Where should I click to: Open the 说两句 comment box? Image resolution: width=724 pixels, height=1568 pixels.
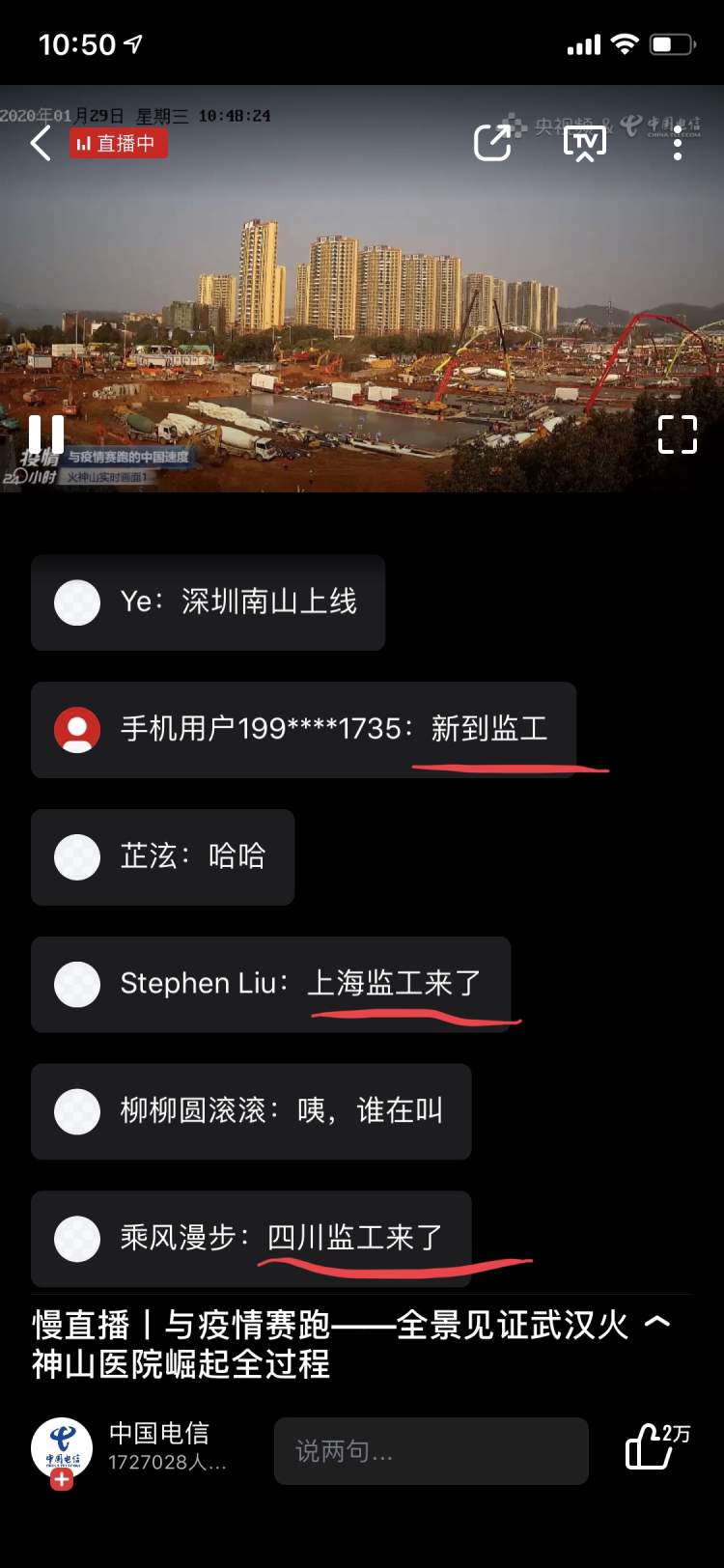pyautogui.click(x=431, y=1450)
